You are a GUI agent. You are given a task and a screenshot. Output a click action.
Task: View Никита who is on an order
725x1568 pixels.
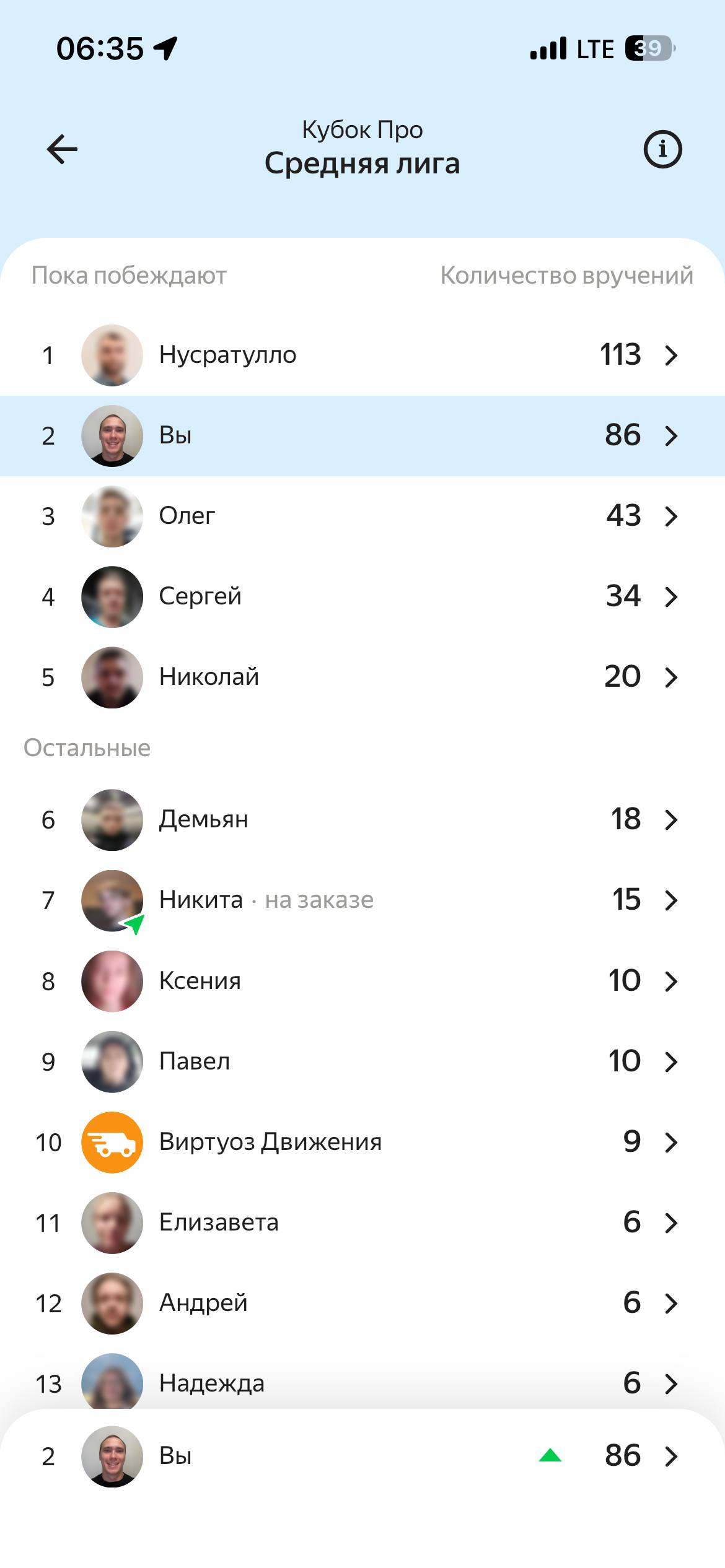pos(362,900)
